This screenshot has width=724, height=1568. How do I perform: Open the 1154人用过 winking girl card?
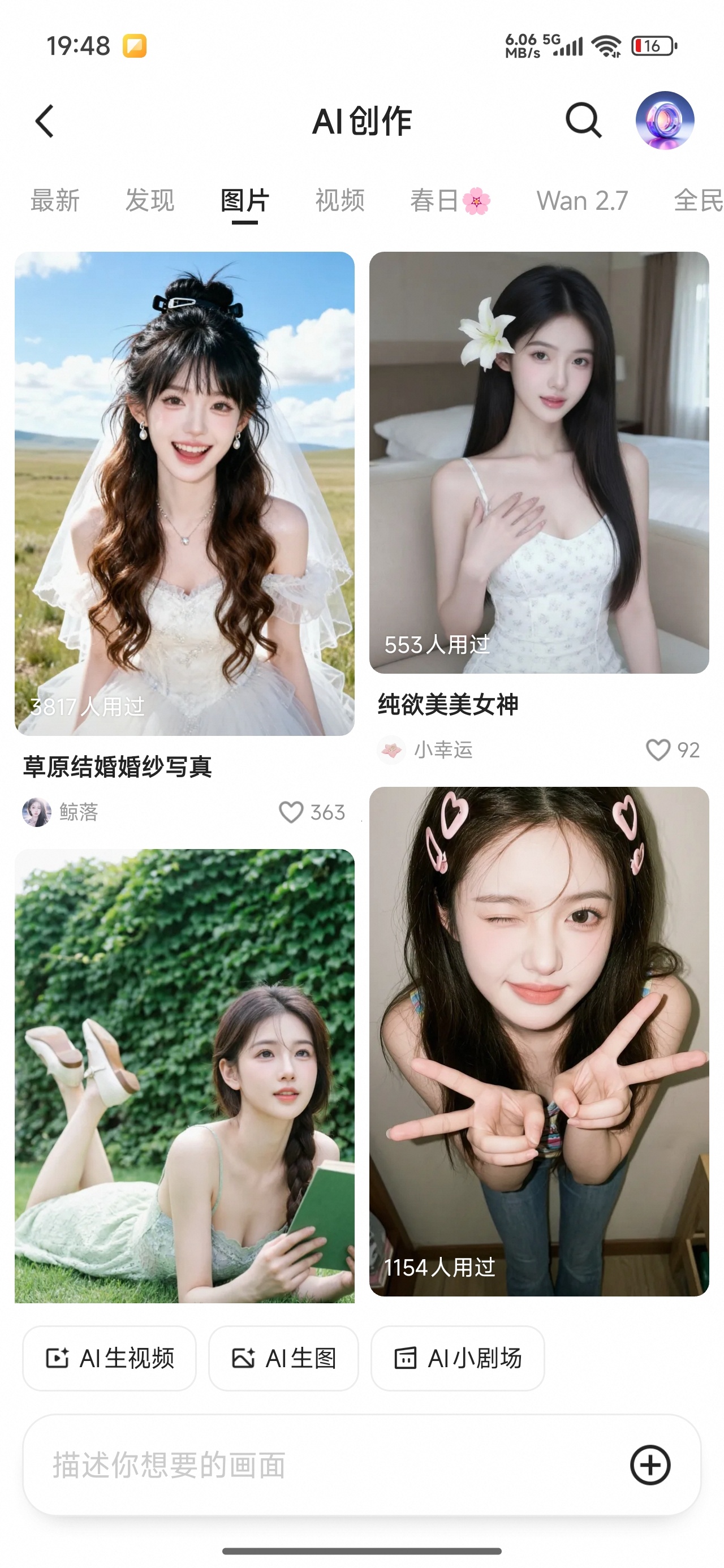coord(539,1041)
